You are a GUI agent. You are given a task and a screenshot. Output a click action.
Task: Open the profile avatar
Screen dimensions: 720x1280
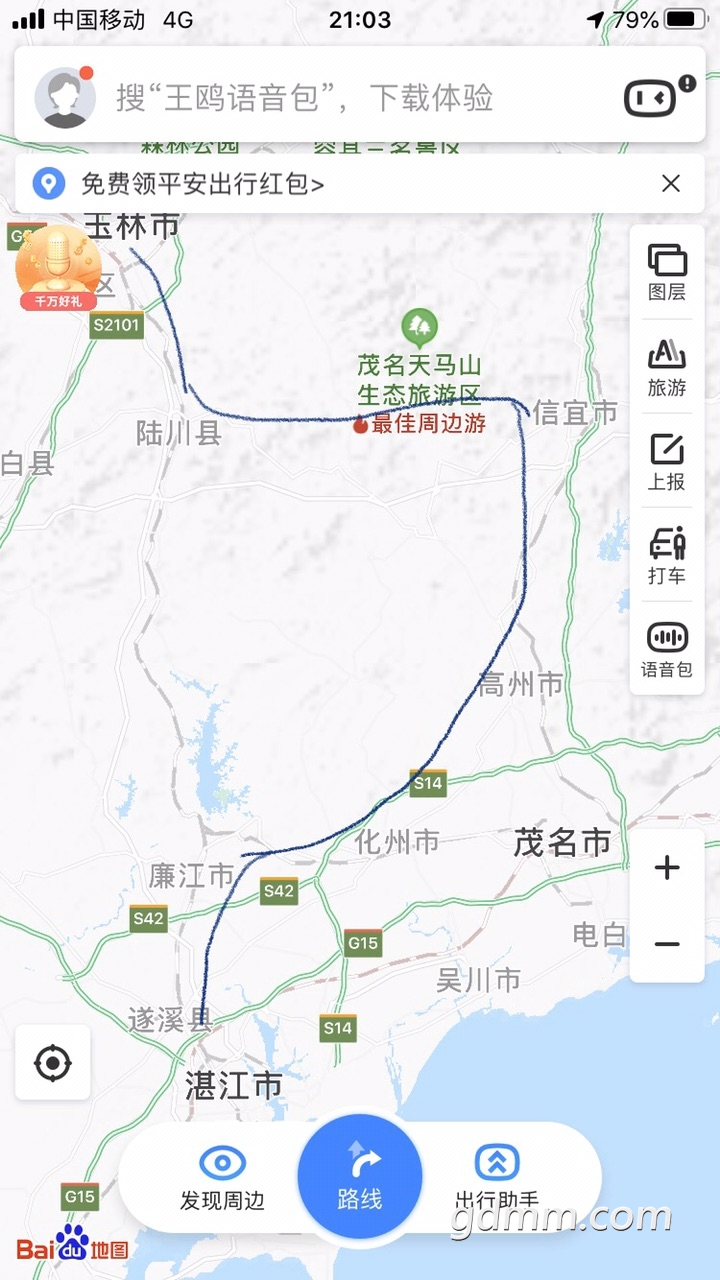[x=65, y=98]
